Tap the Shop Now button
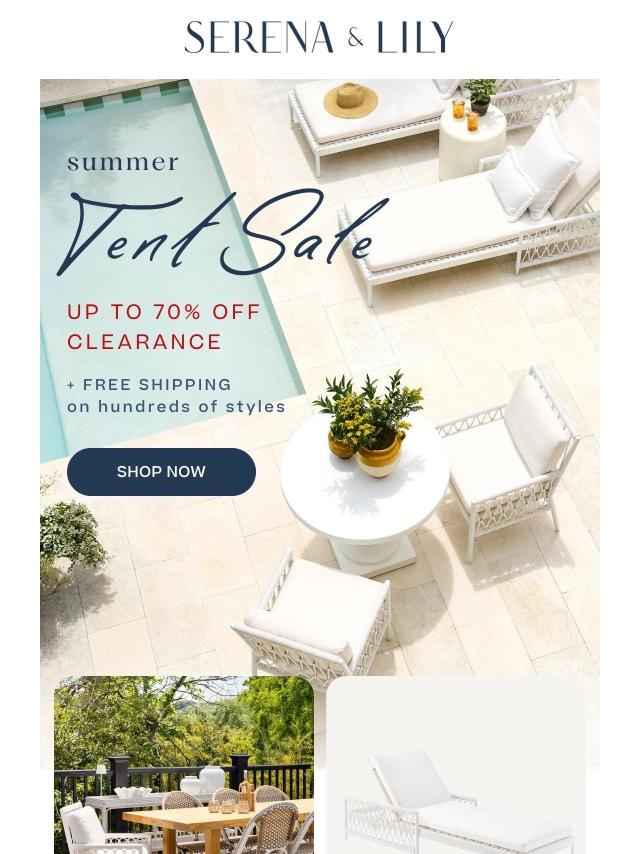 click(161, 472)
